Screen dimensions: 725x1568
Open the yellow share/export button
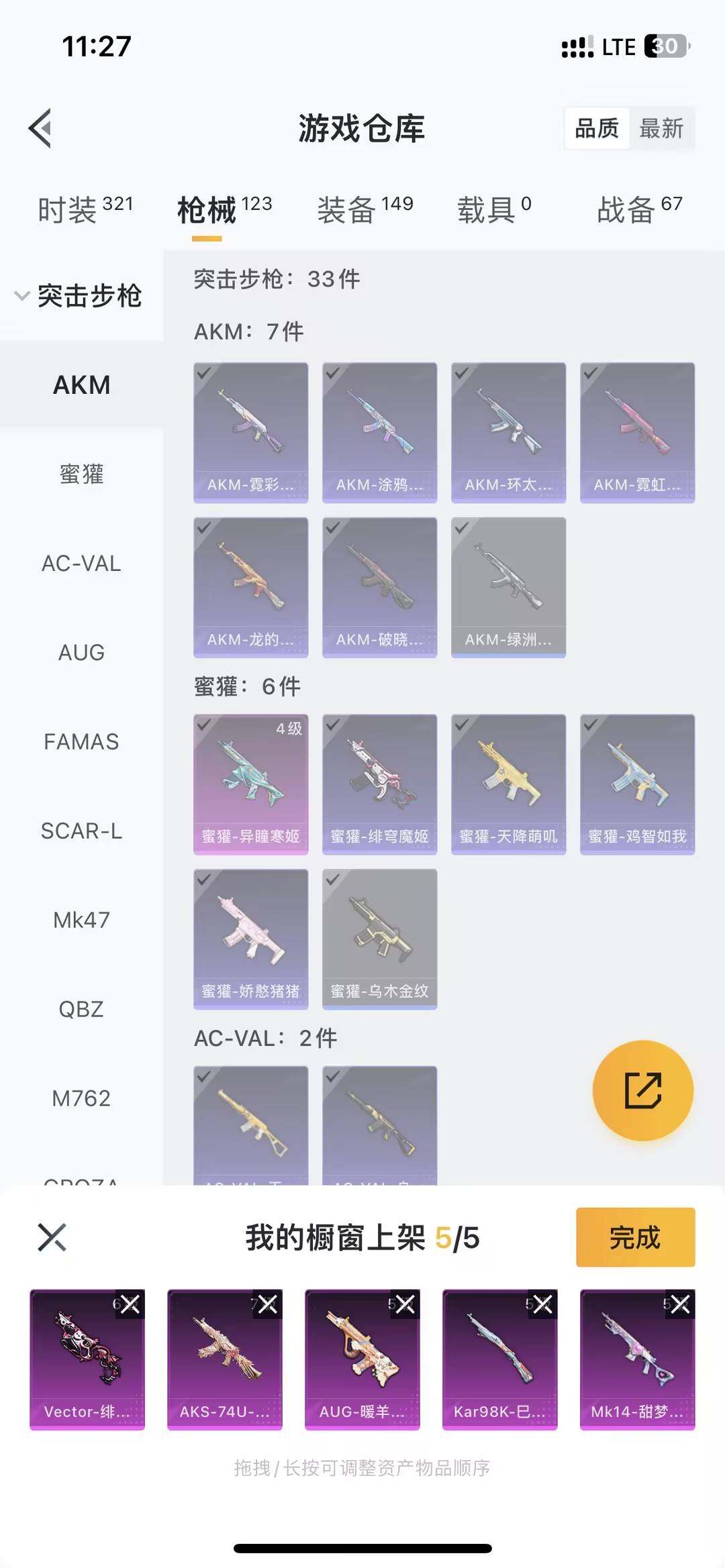point(642,1090)
